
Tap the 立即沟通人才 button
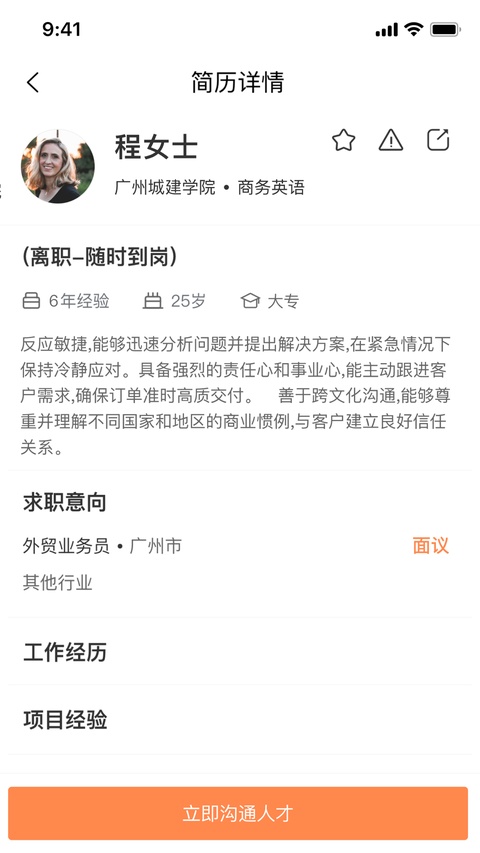(x=238, y=813)
